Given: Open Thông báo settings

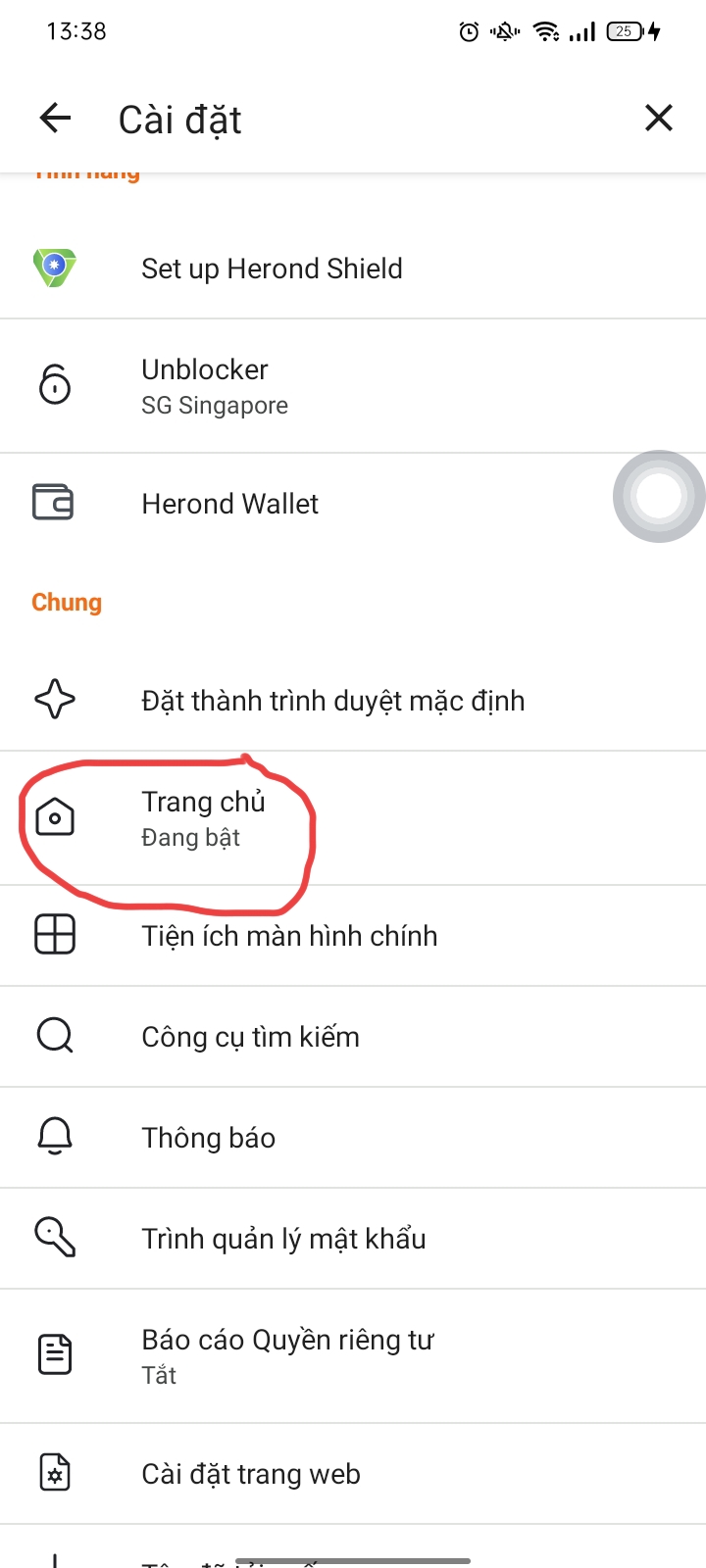Looking at the screenshot, I should coord(353,1138).
